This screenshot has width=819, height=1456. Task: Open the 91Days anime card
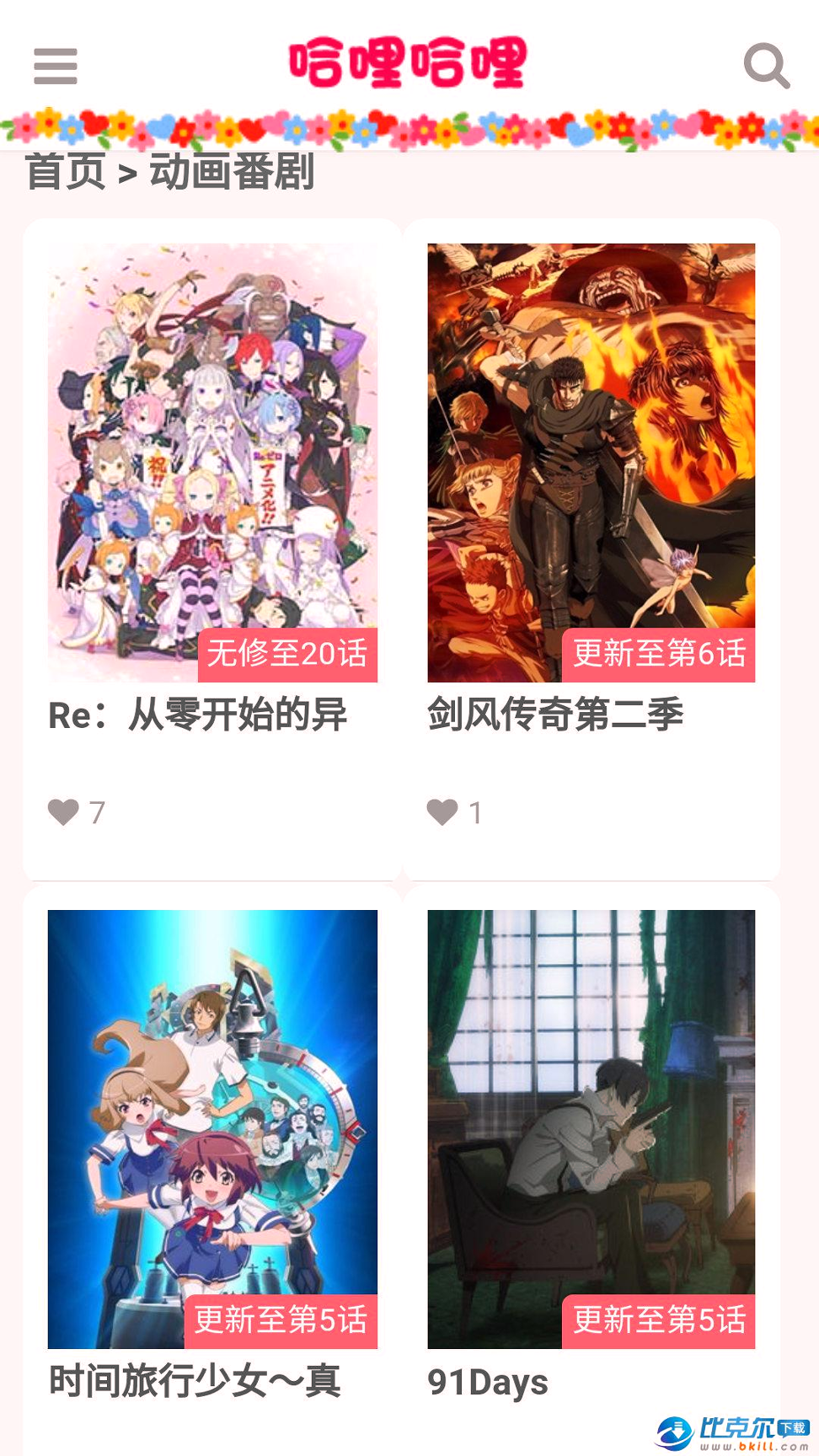click(x=591, y=1171)
